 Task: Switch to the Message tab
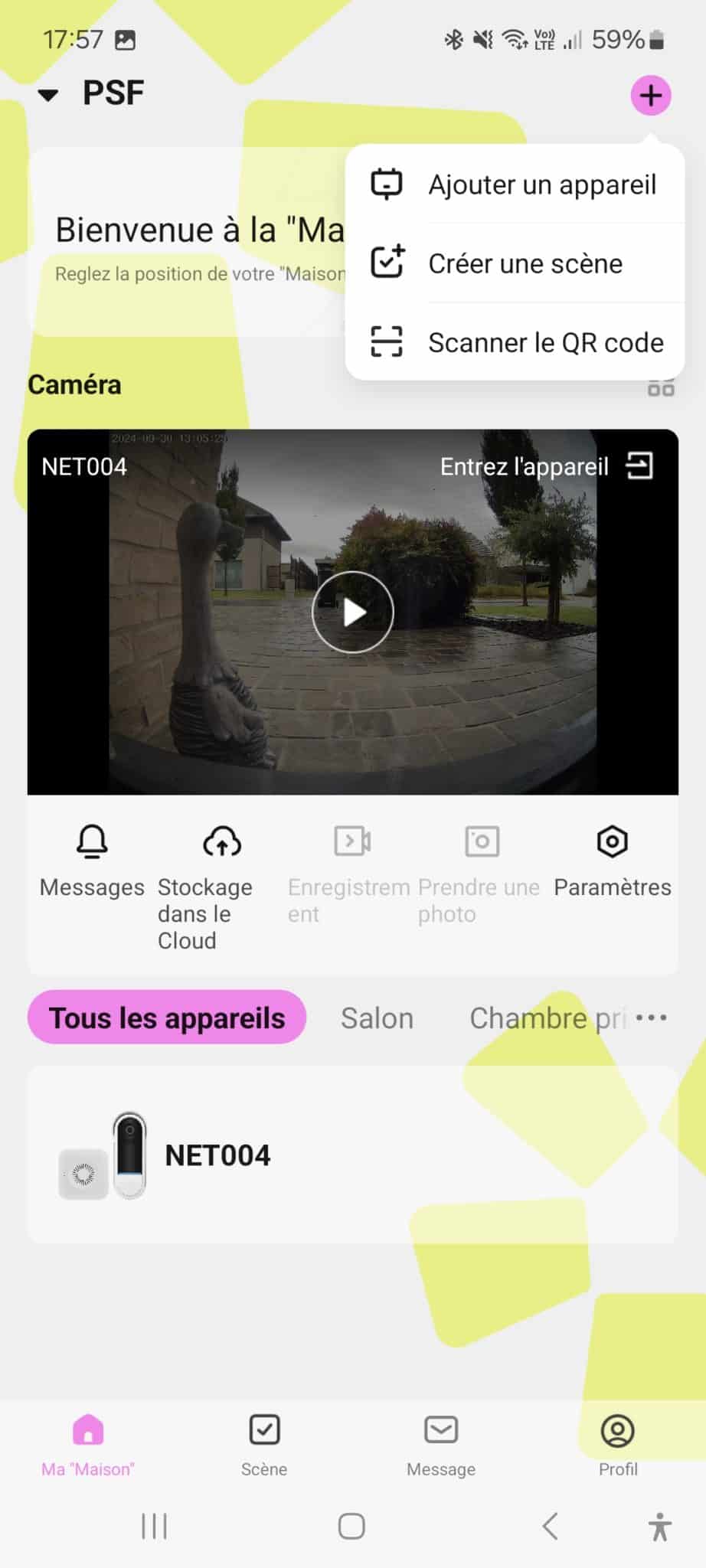pyautogui.click(x=441, y=1444)
